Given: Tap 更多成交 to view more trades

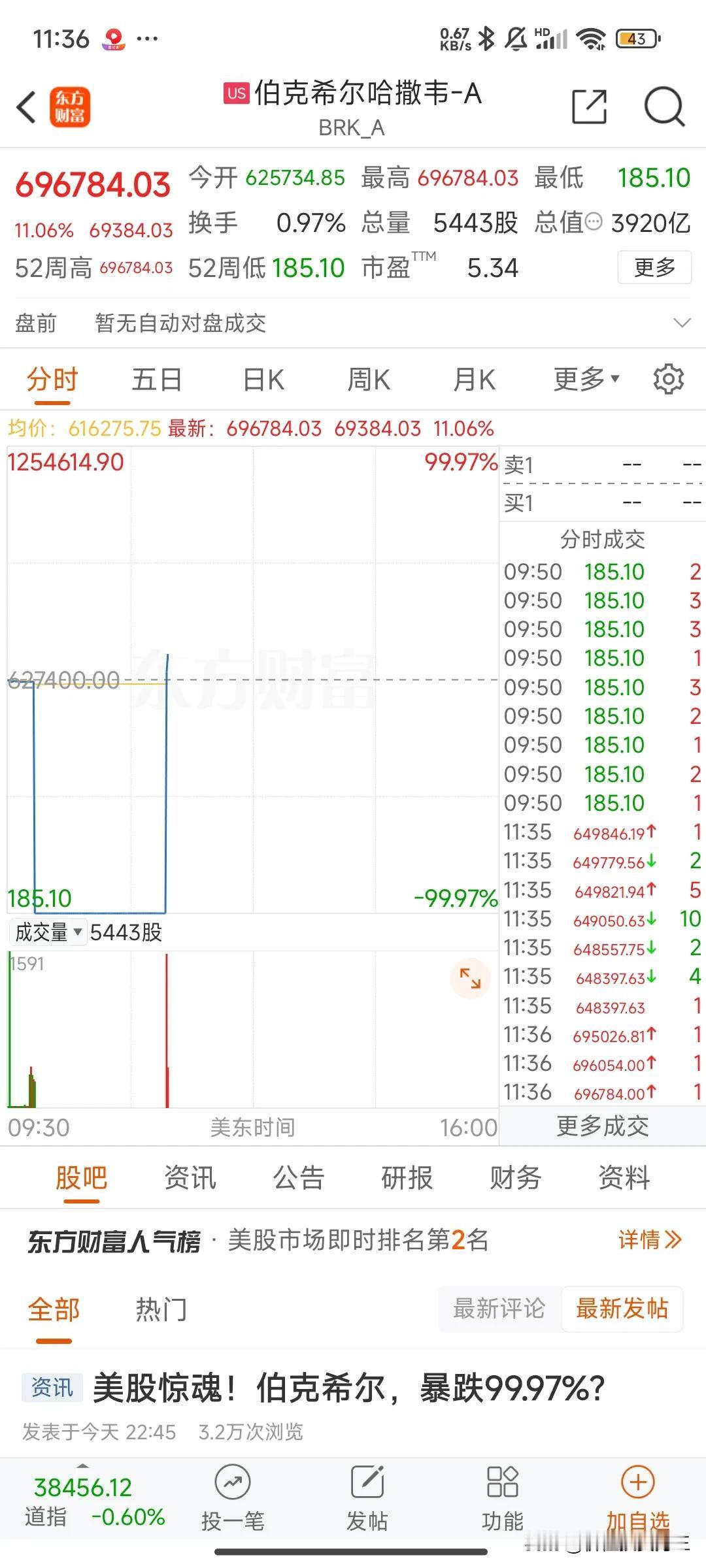Looking at the screenshot, I should 601,1126.
